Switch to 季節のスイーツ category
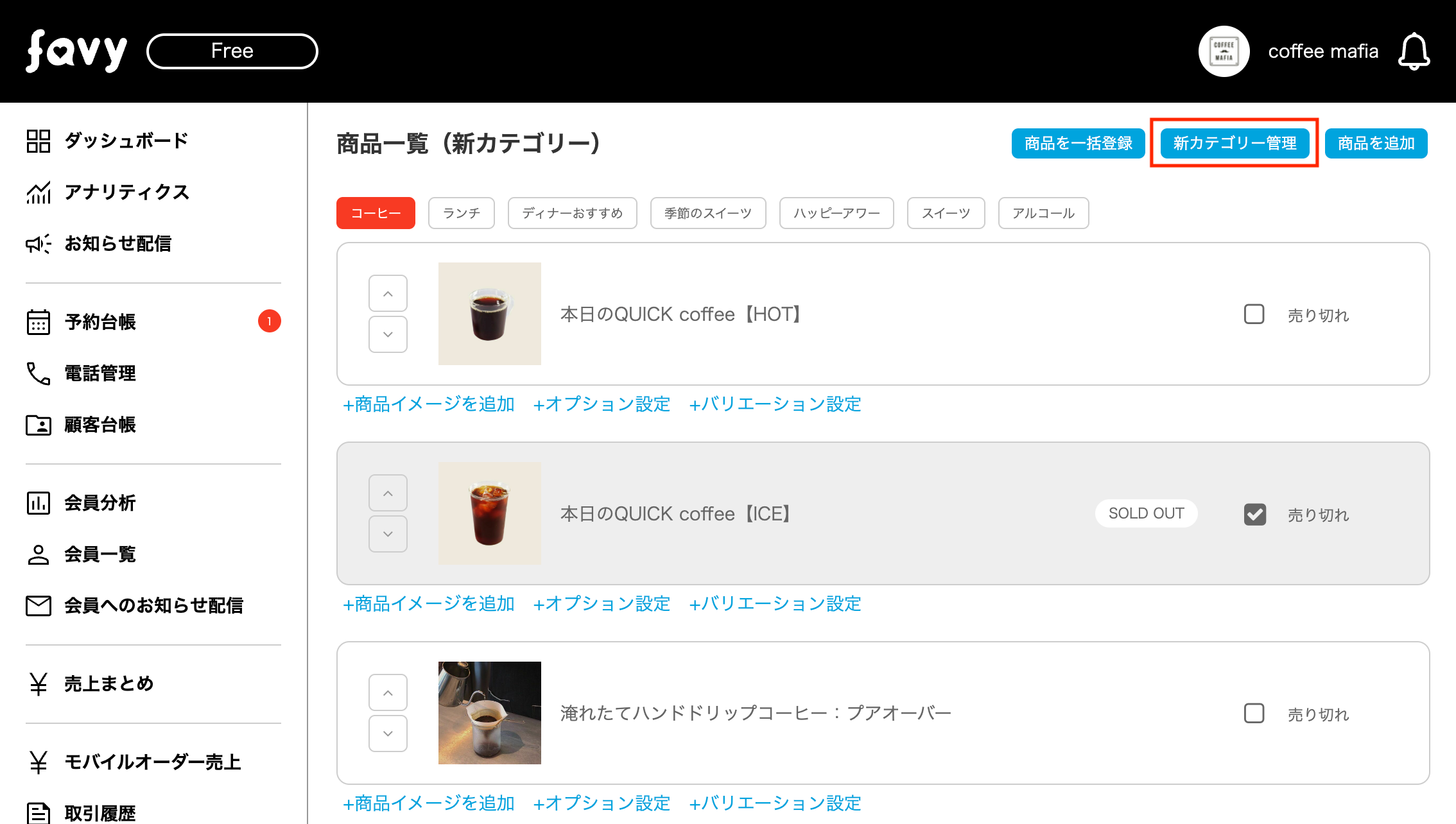This screenshot has height=824, width=1456. pos(707,213)
